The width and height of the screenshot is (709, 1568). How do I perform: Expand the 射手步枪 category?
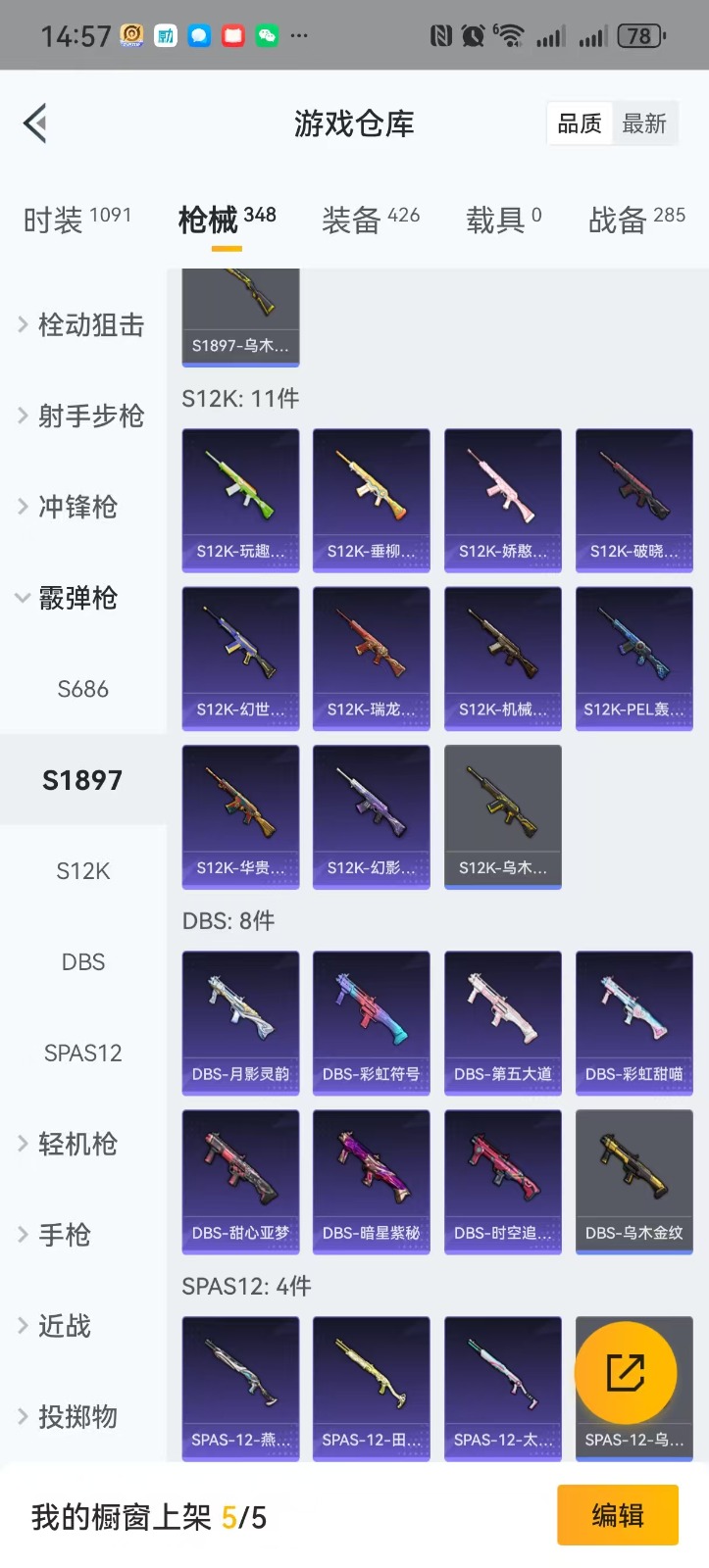click(x=82, y=416)
